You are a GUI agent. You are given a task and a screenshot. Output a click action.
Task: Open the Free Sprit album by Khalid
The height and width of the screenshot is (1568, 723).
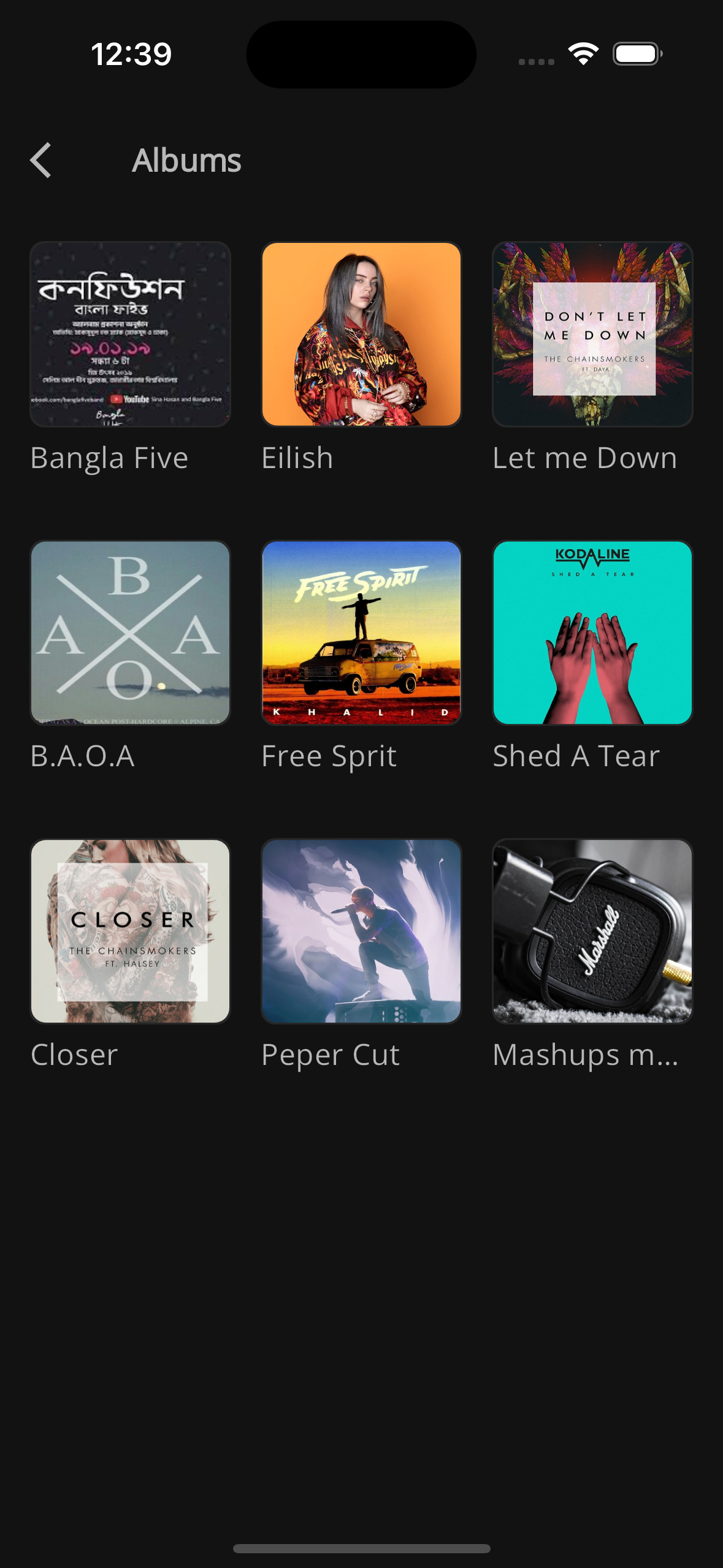pos(361,632)
